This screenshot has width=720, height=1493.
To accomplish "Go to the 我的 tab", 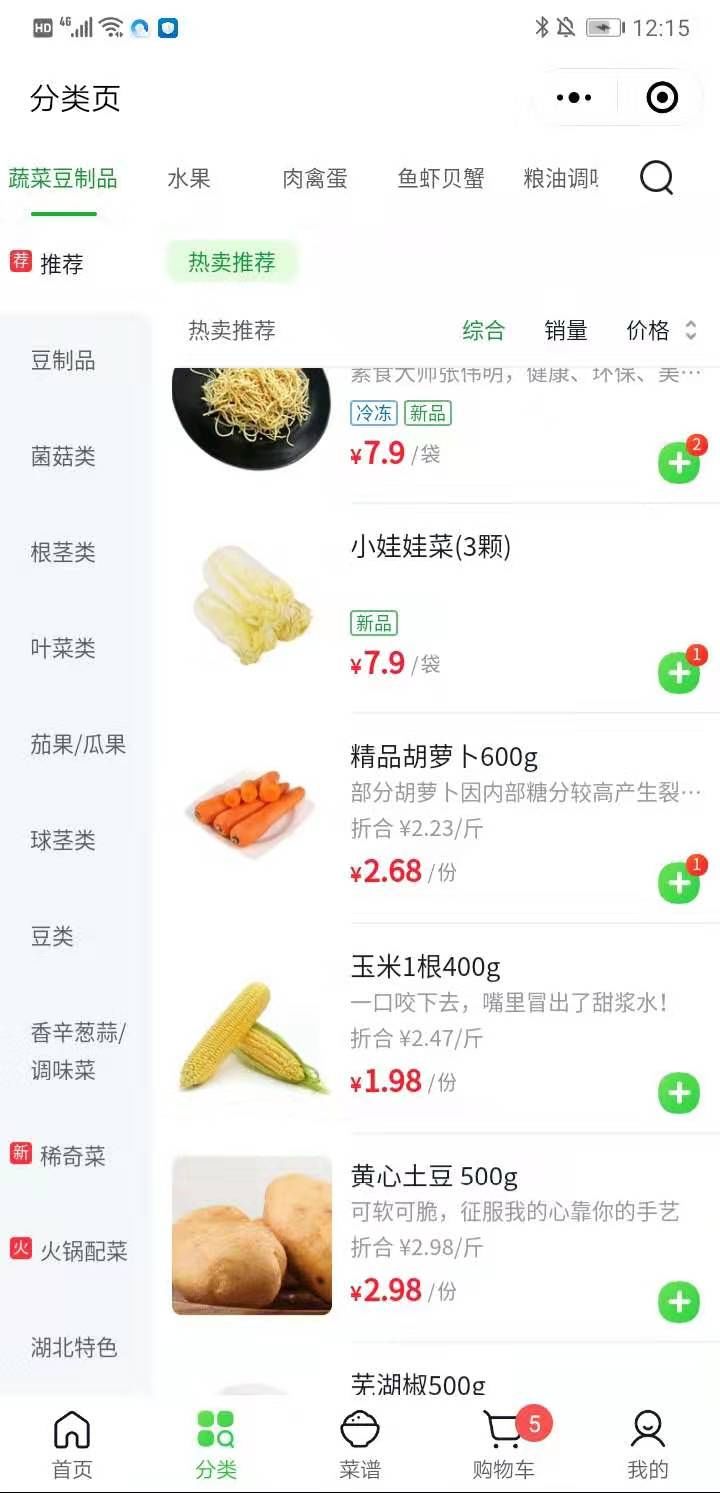I will (648, 1445).
